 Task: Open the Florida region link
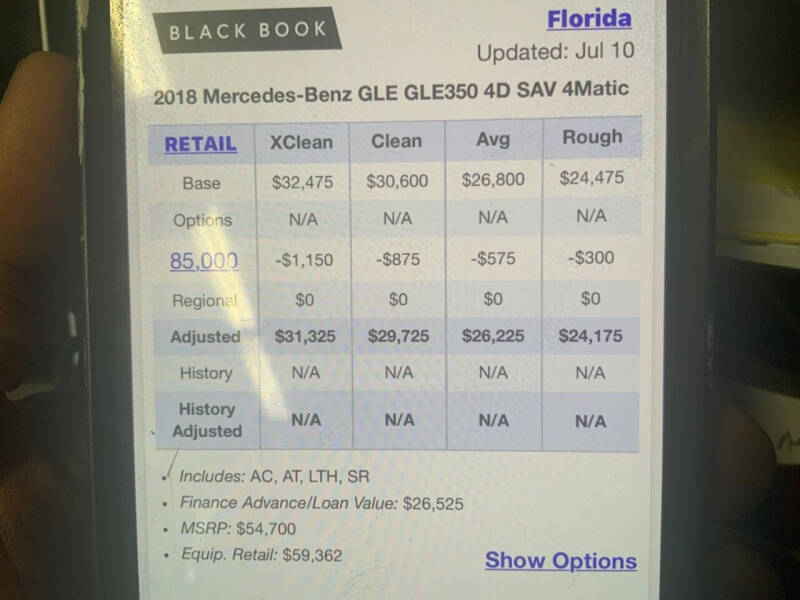click(588, 19)
